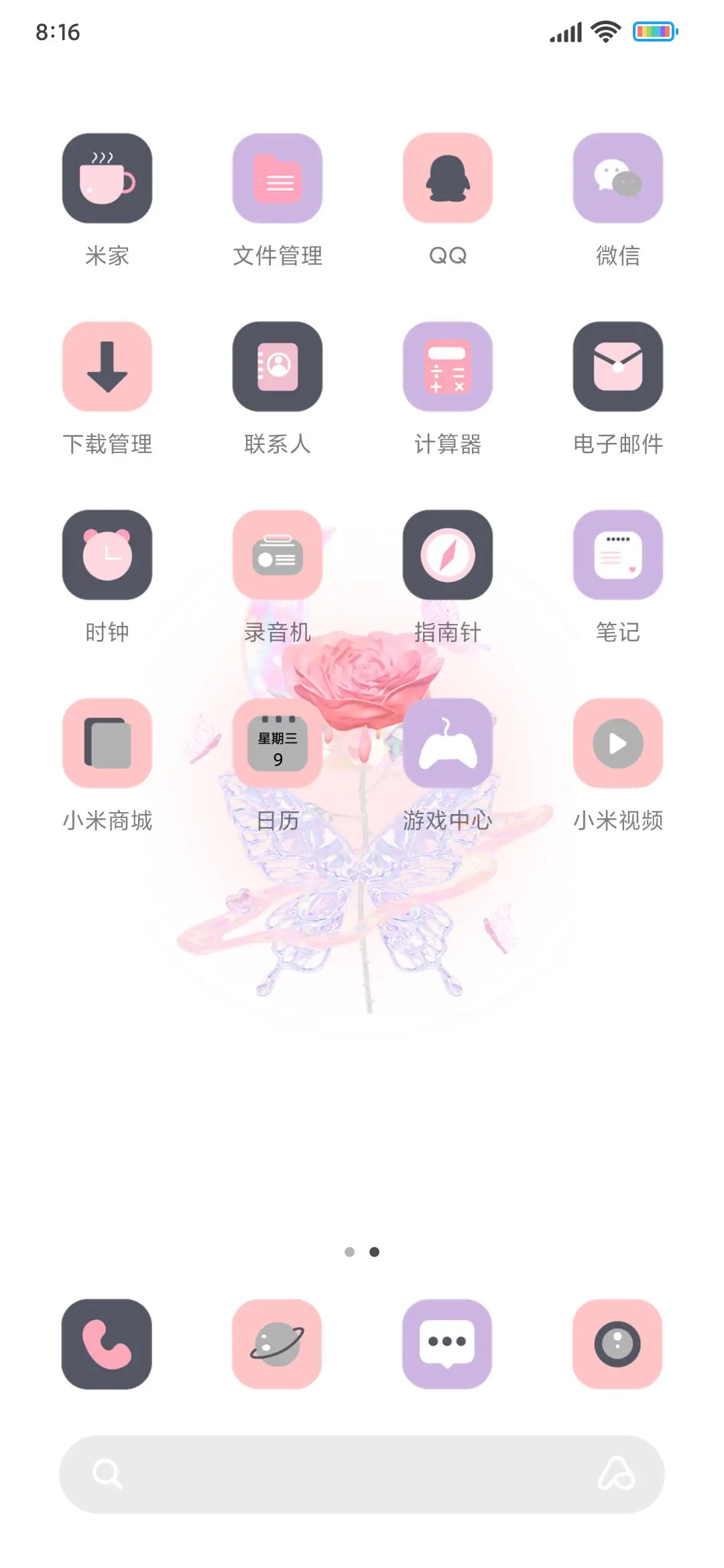Viewport: 724px width, 1568px height.
Task: Open the 时钟 clock app
Action: [107, 555]
